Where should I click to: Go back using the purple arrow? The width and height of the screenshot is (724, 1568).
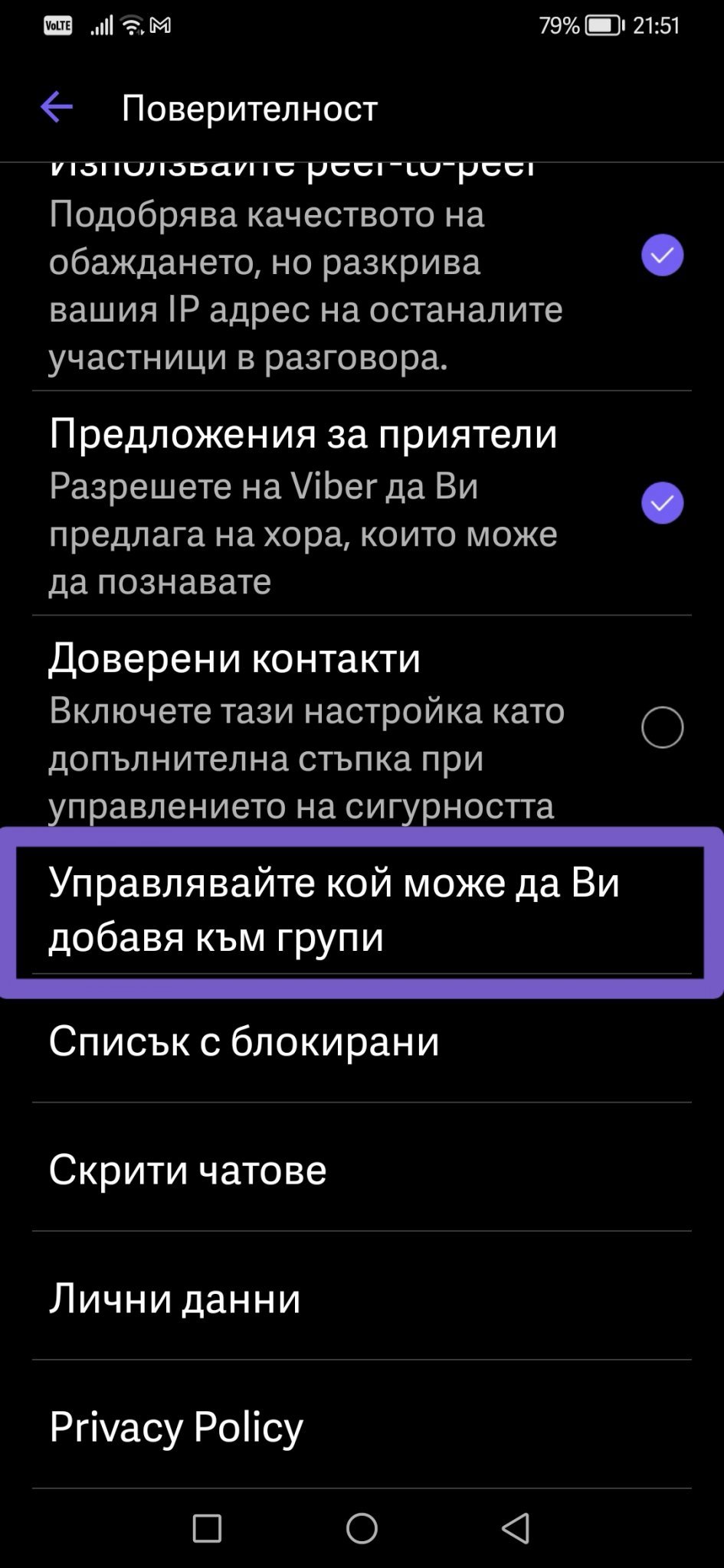point(56,107)
